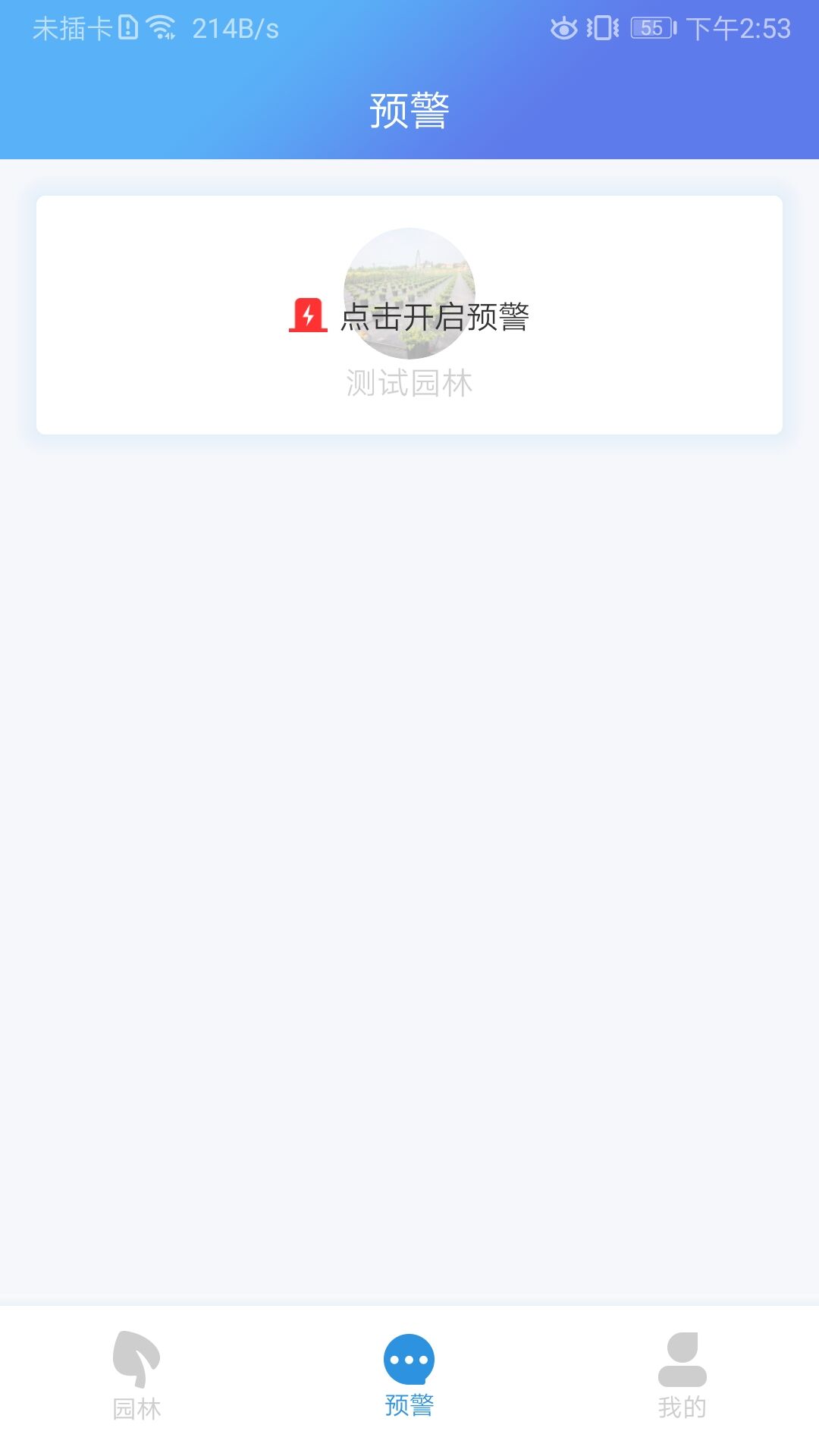Open the 我的 tab

pyautogui.click(x=682, y=1376)
